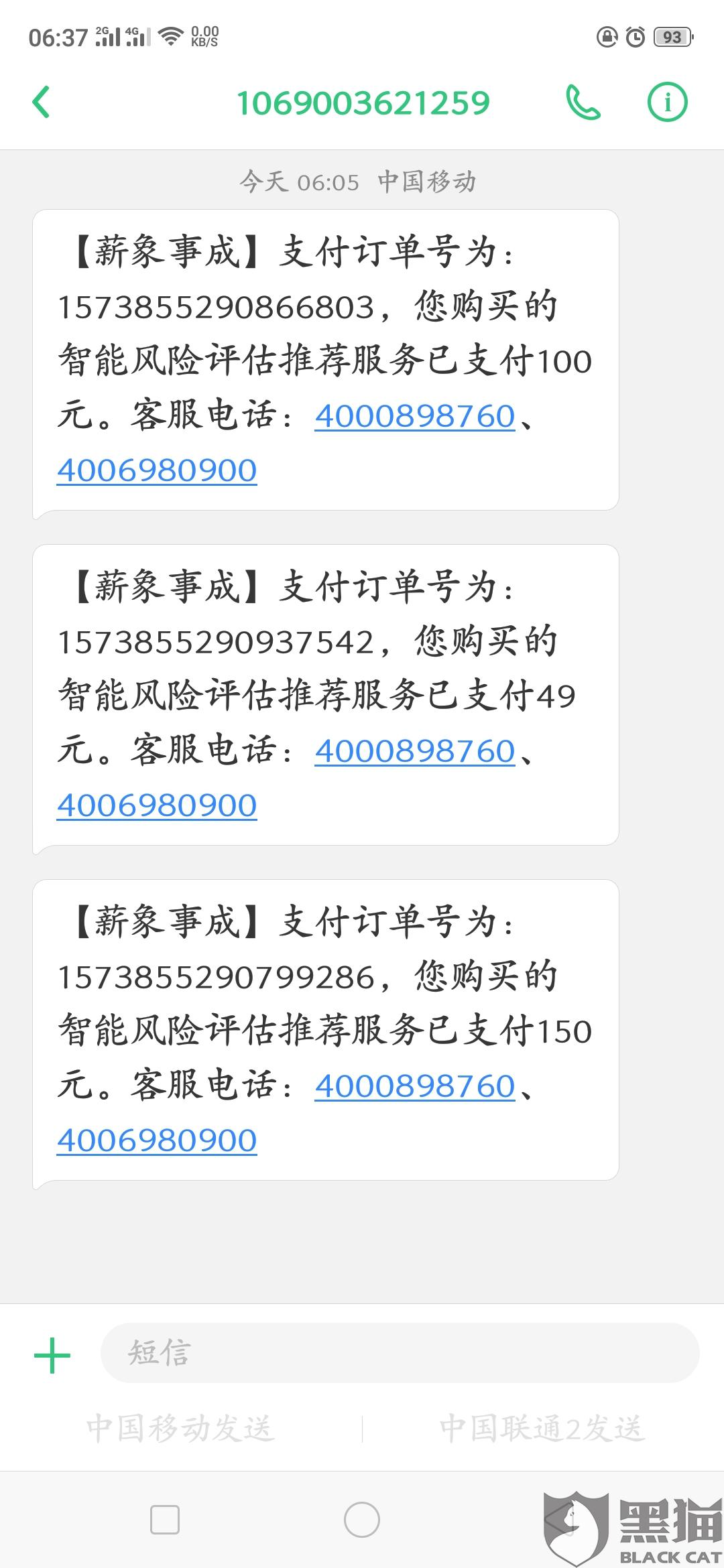Open conversation details info icon

(x=667, y=103)
